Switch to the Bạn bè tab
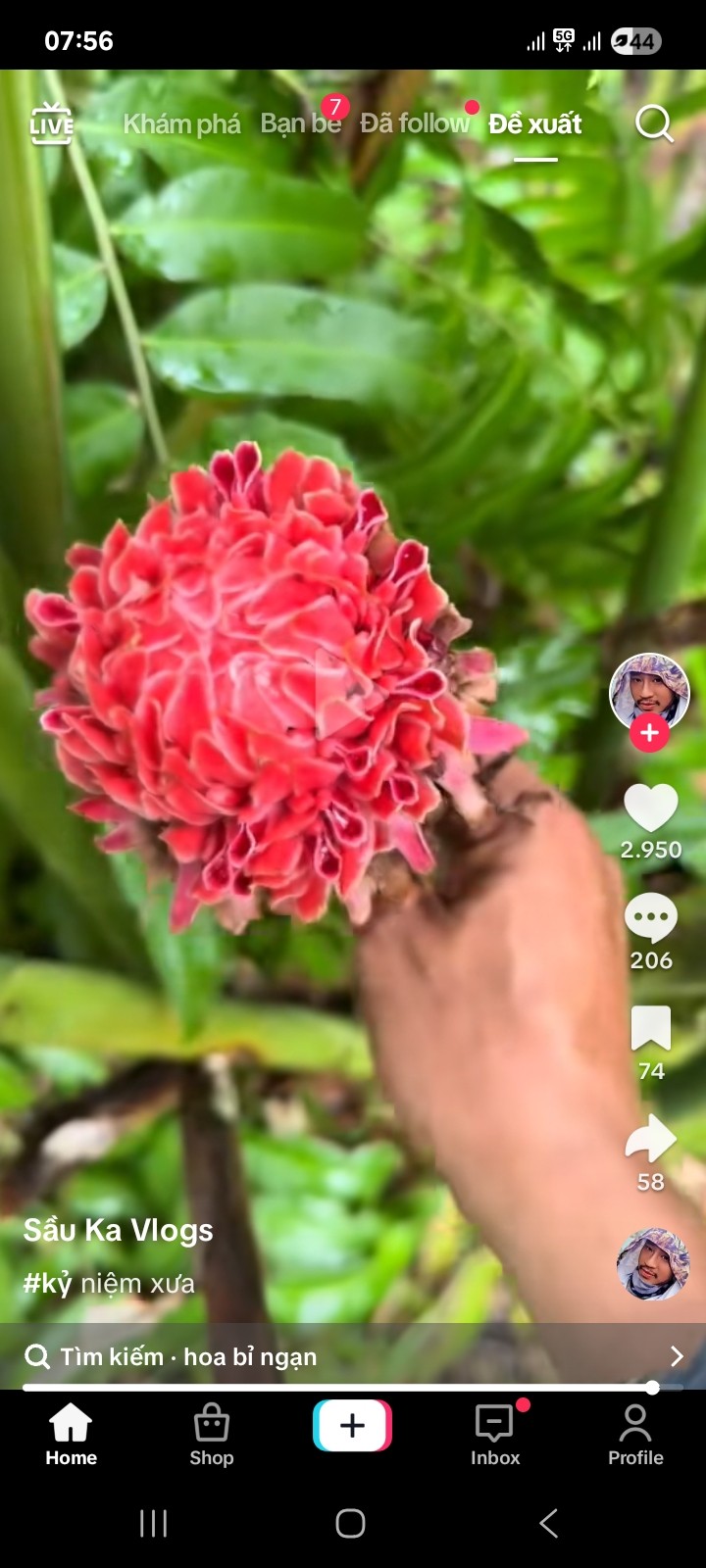 click(x=300, y=123)
